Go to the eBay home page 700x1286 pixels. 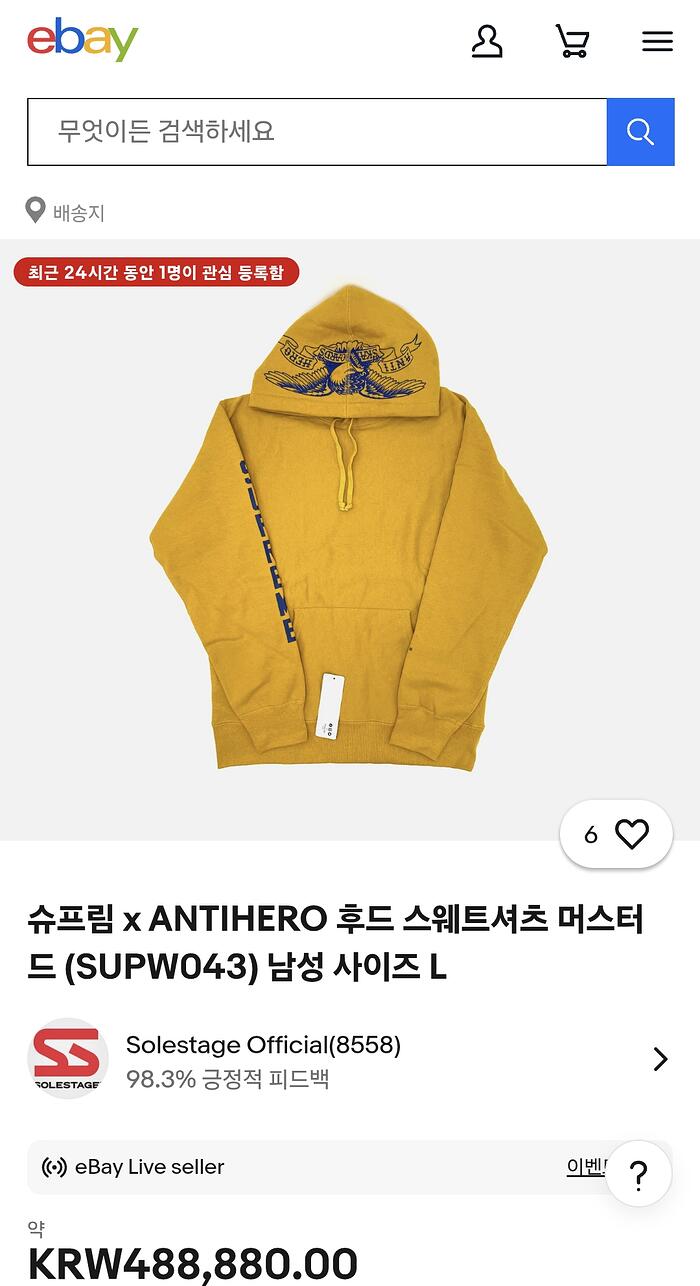coord(82,41)
